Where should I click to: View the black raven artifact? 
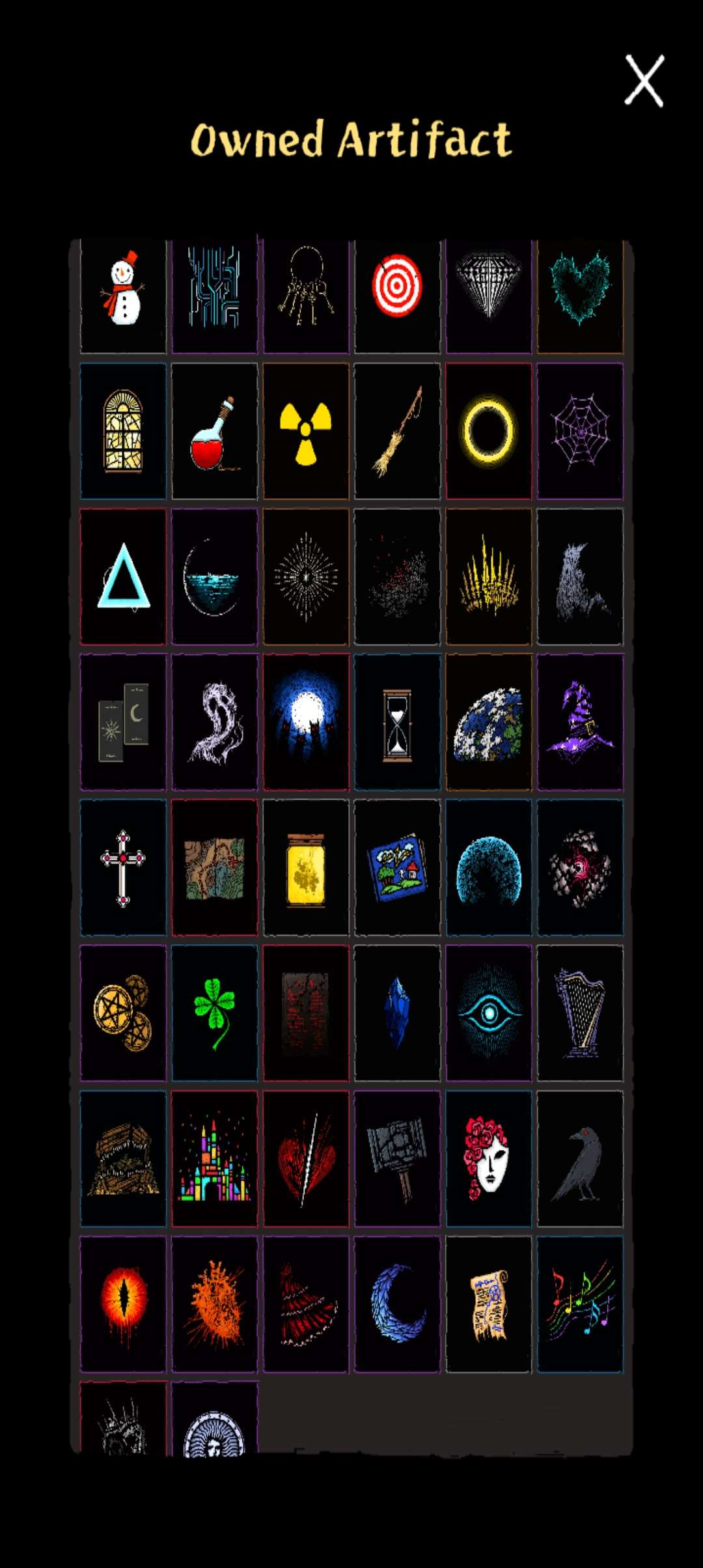[x=580, y=1159]
